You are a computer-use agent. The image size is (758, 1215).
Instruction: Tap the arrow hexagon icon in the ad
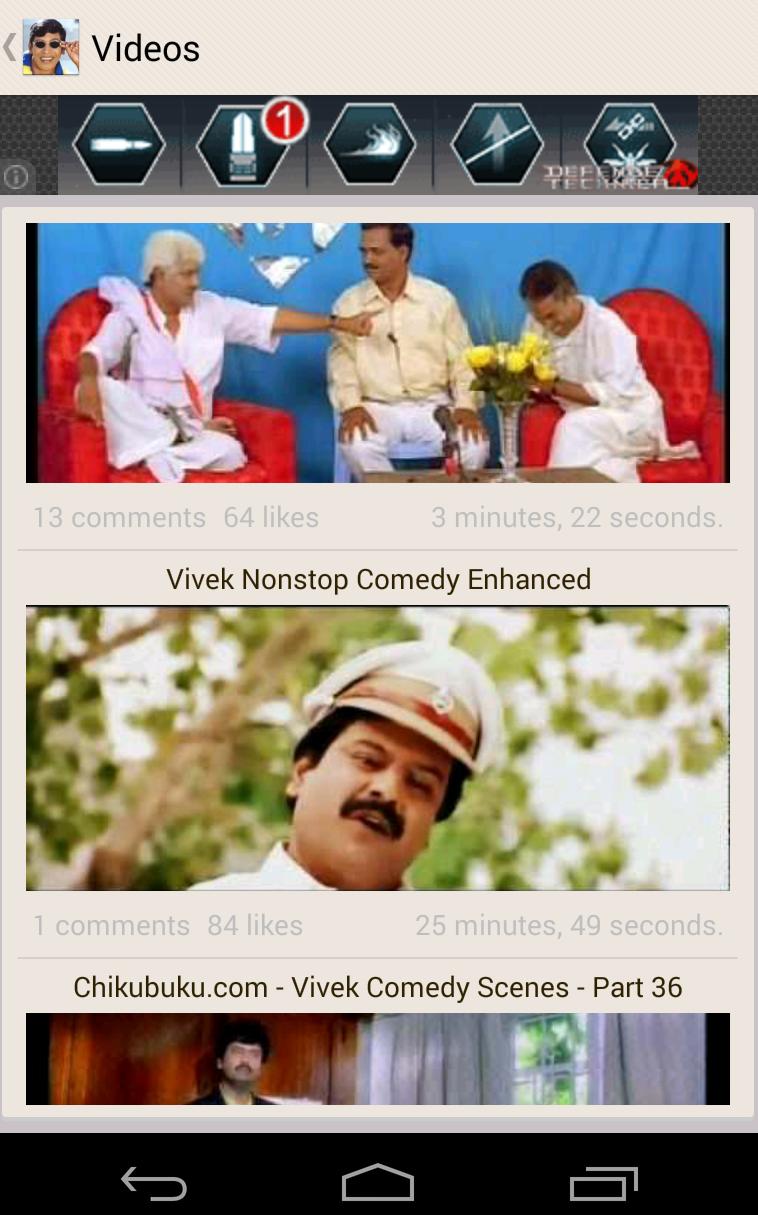click(495, 144)
